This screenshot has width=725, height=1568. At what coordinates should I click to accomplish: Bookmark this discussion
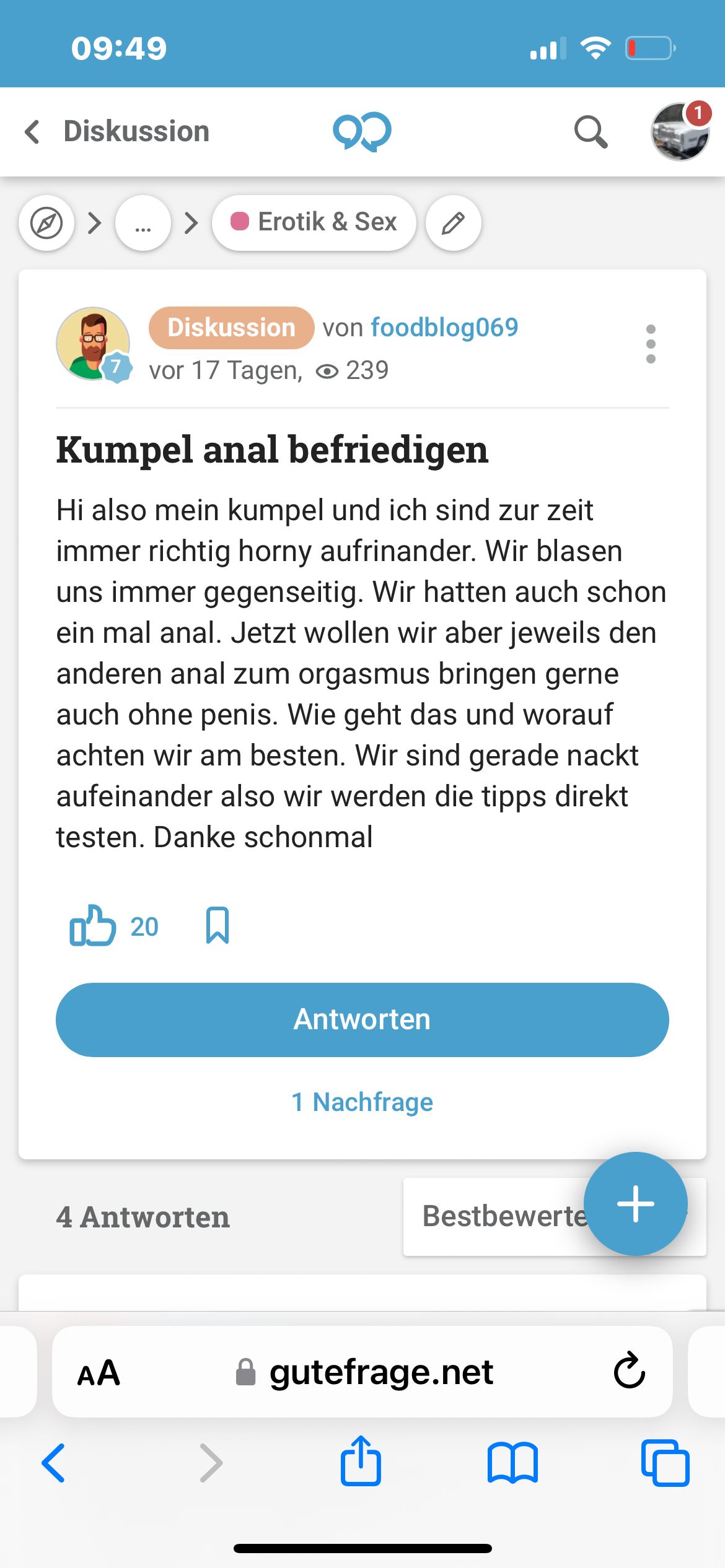pyautogui.click(x=217, y=926)
